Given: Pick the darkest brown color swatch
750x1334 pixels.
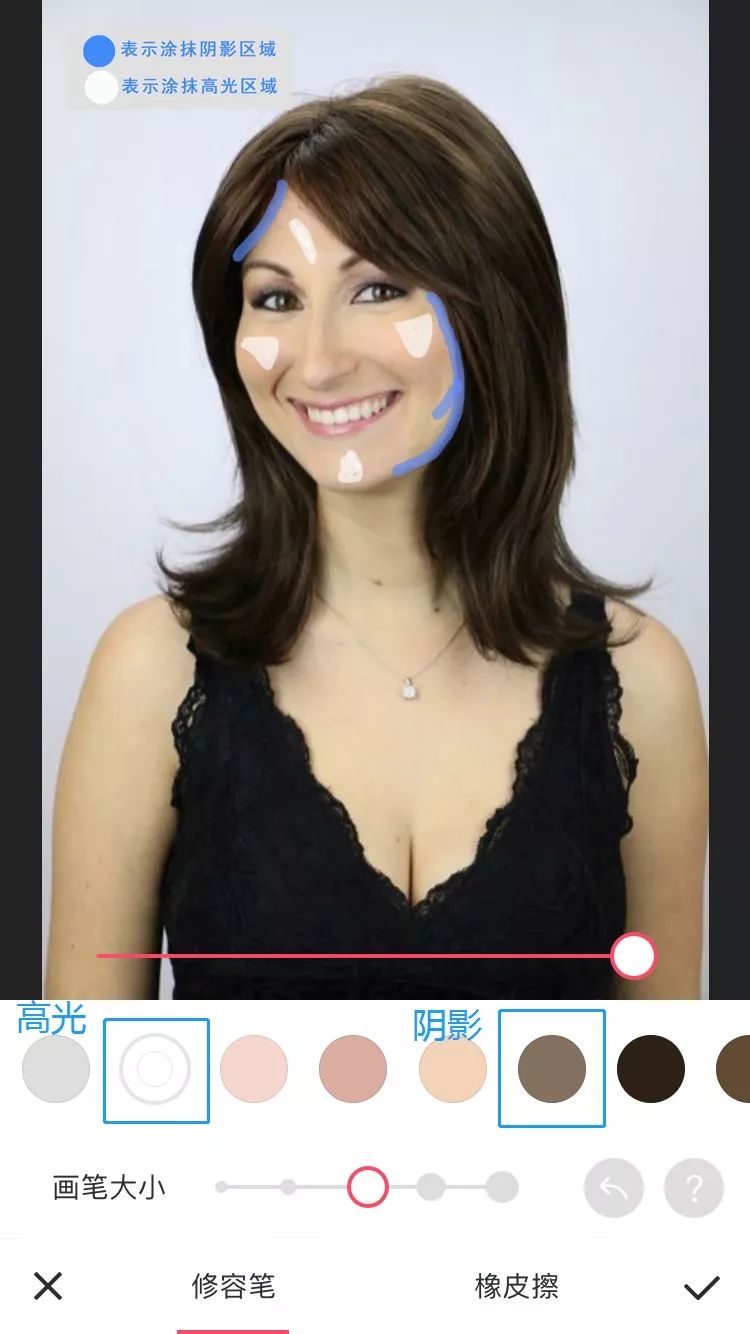Looking at the screenshot, I should 651,1069.
